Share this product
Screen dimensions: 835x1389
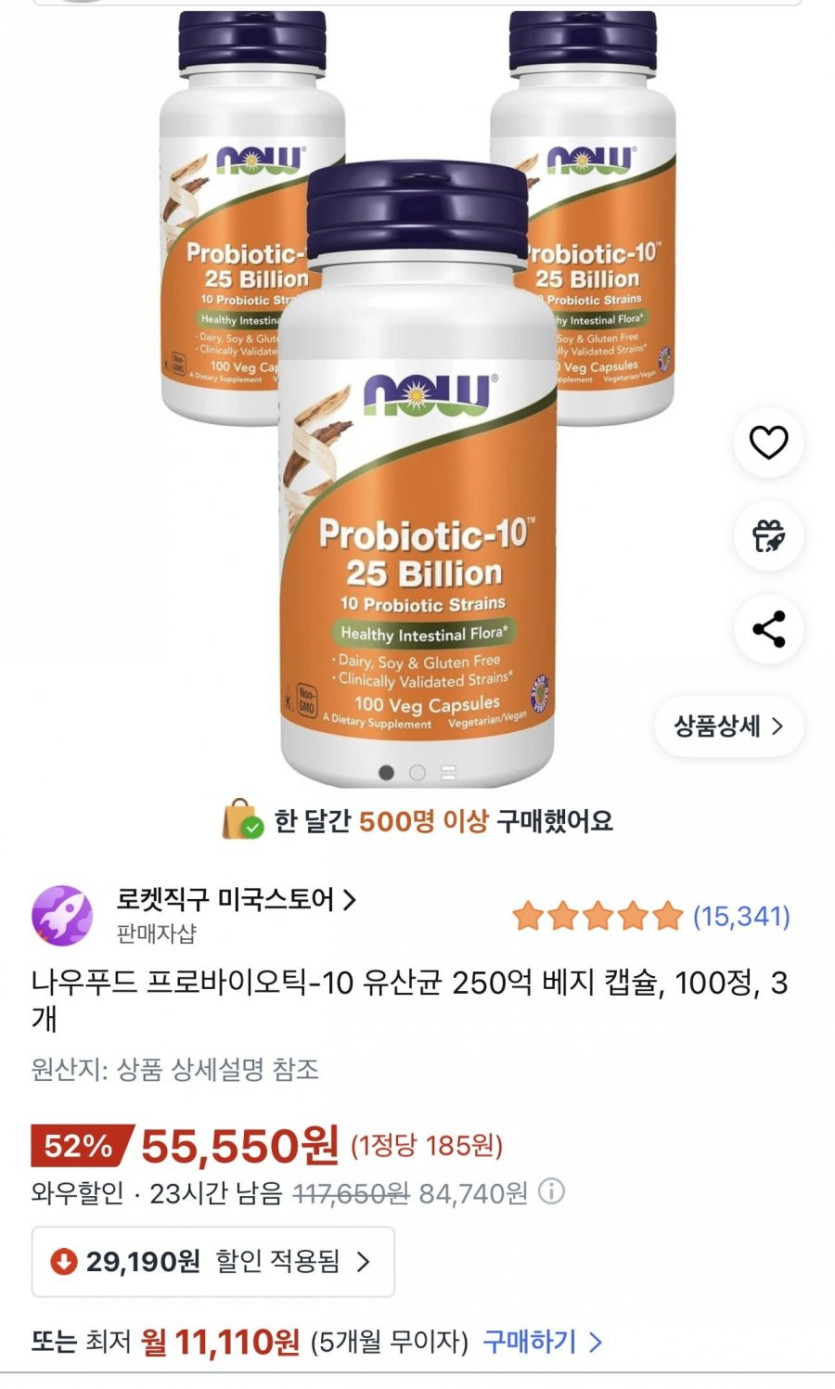[768, 629]
